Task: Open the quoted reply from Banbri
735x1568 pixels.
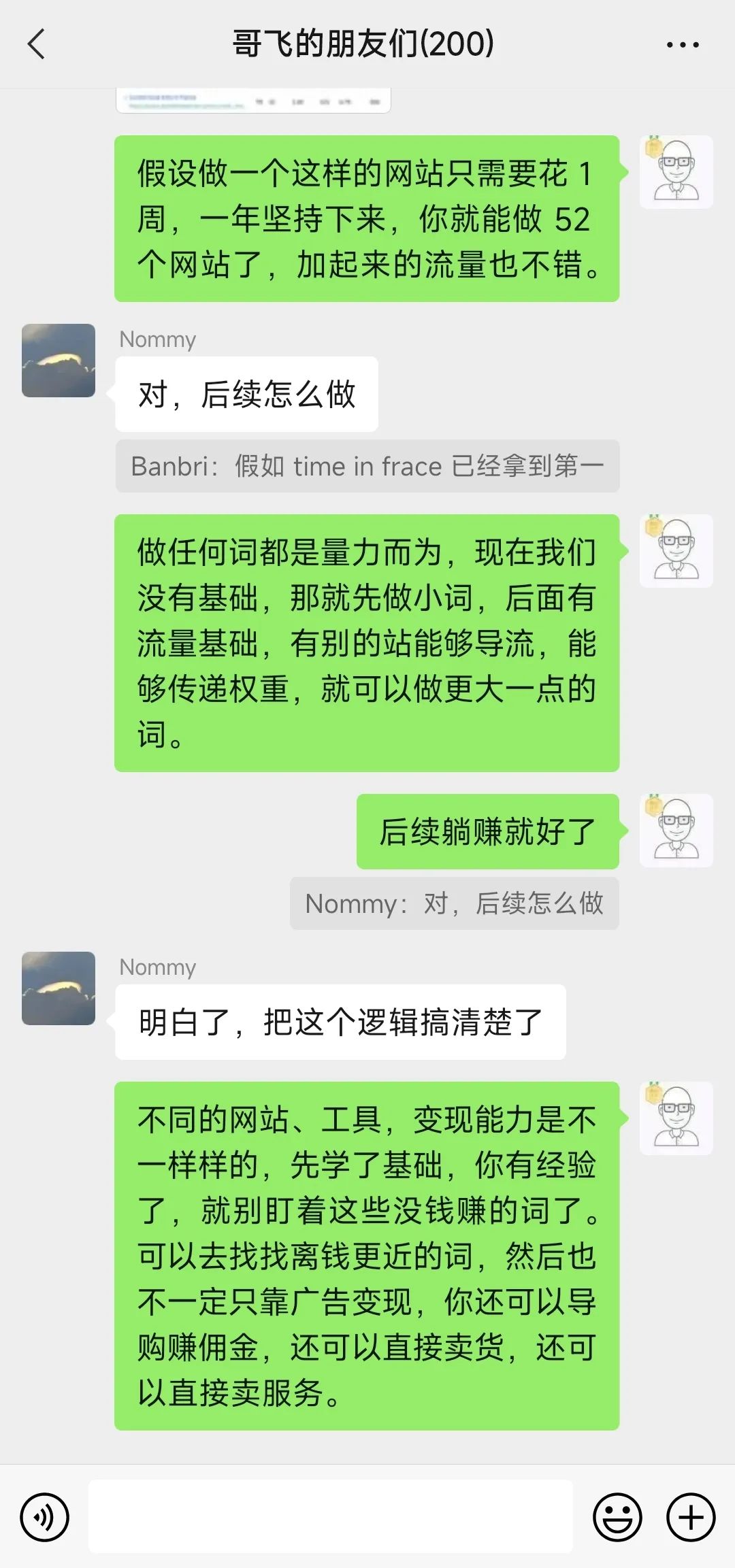Action: pyautogui.click(x=367, y=466)
